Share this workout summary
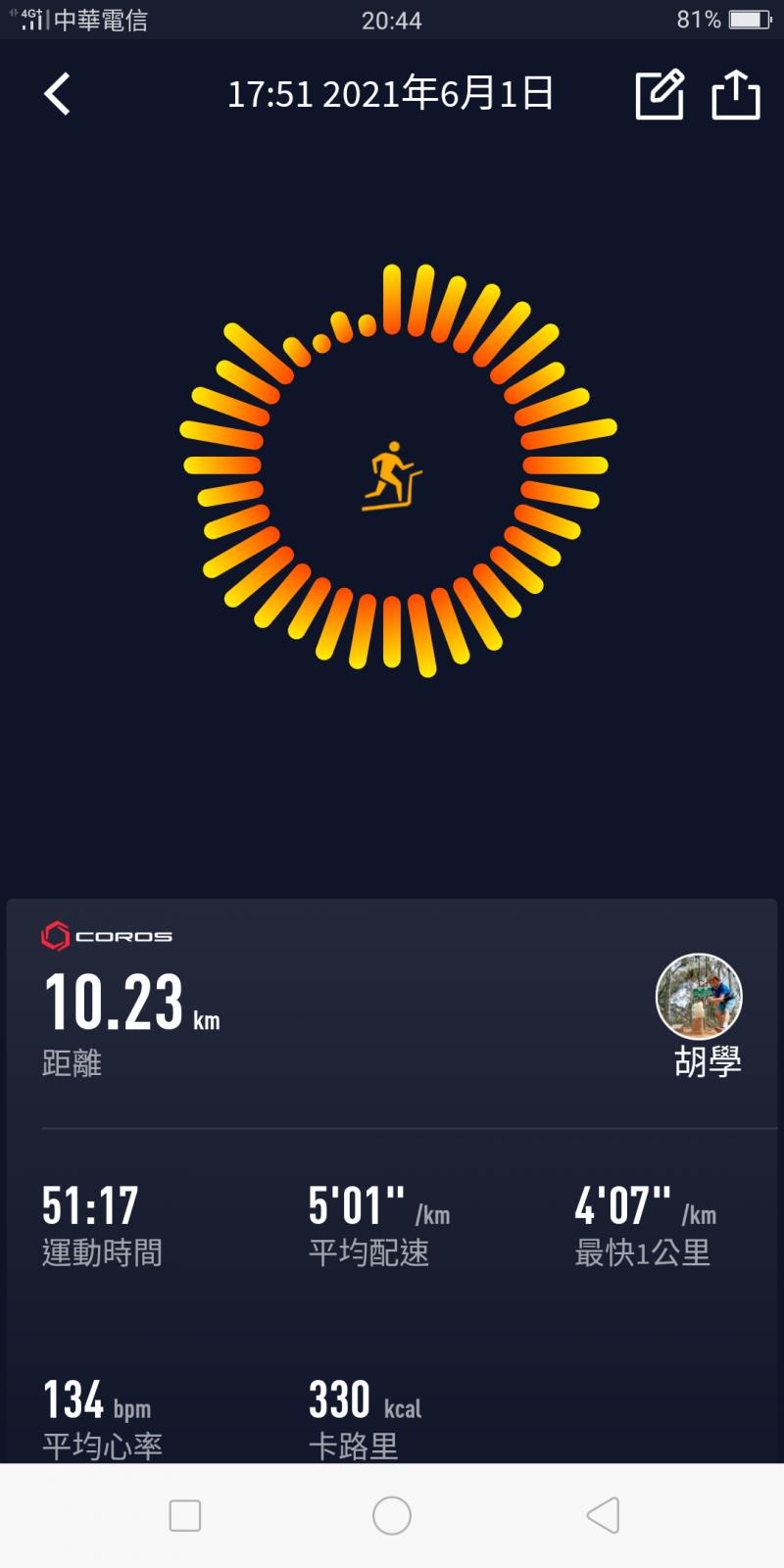This screenshot has height=1568, width=784. click(735, 94)
